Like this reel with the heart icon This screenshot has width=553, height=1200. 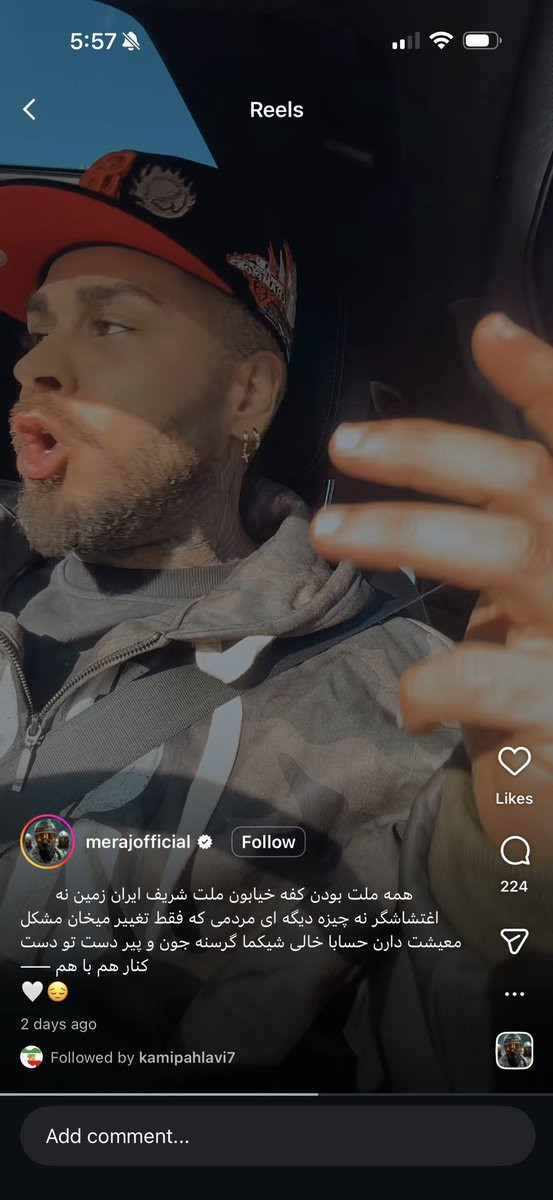coord(514,762)
